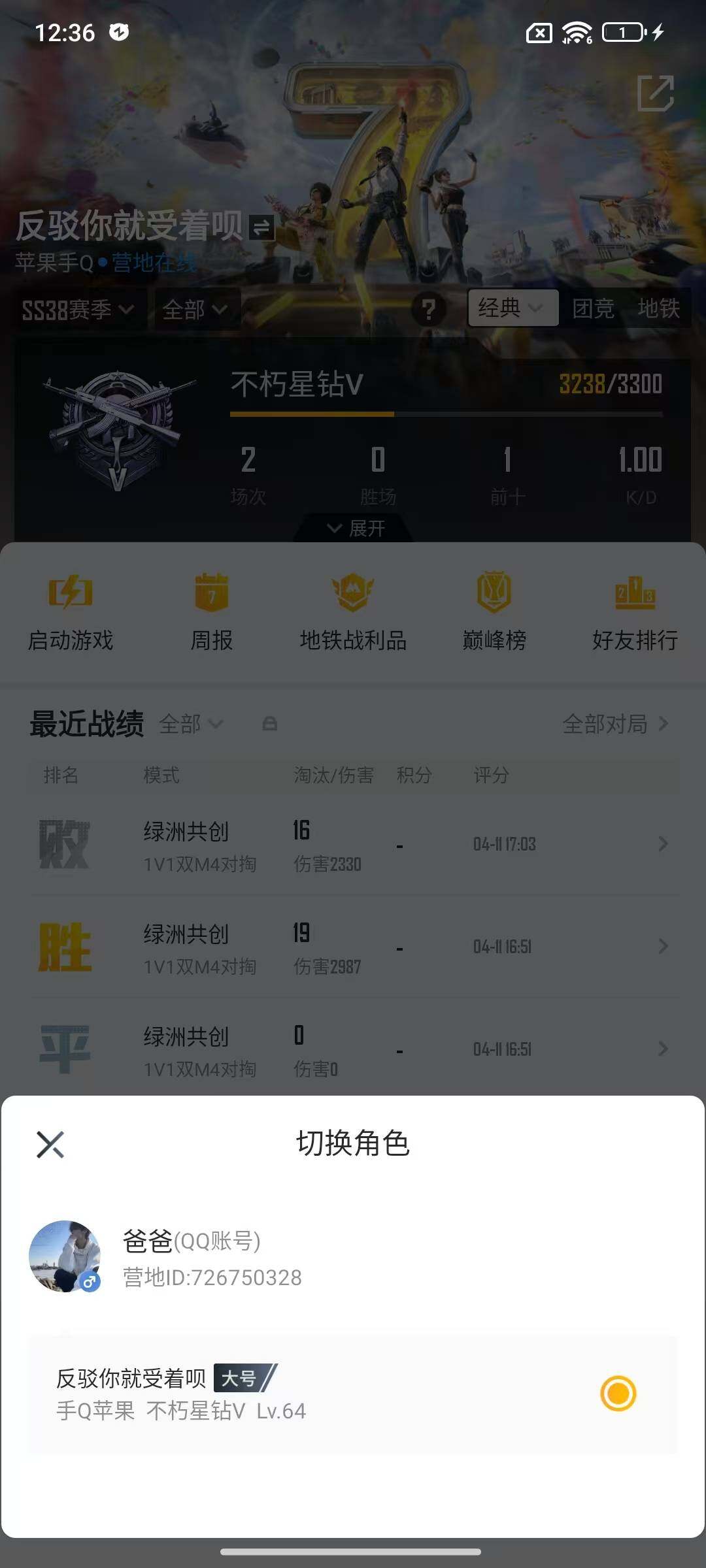Open 启动游戏 to launch the game
This screenshot has height=1568, width=706.
(69, 611)
